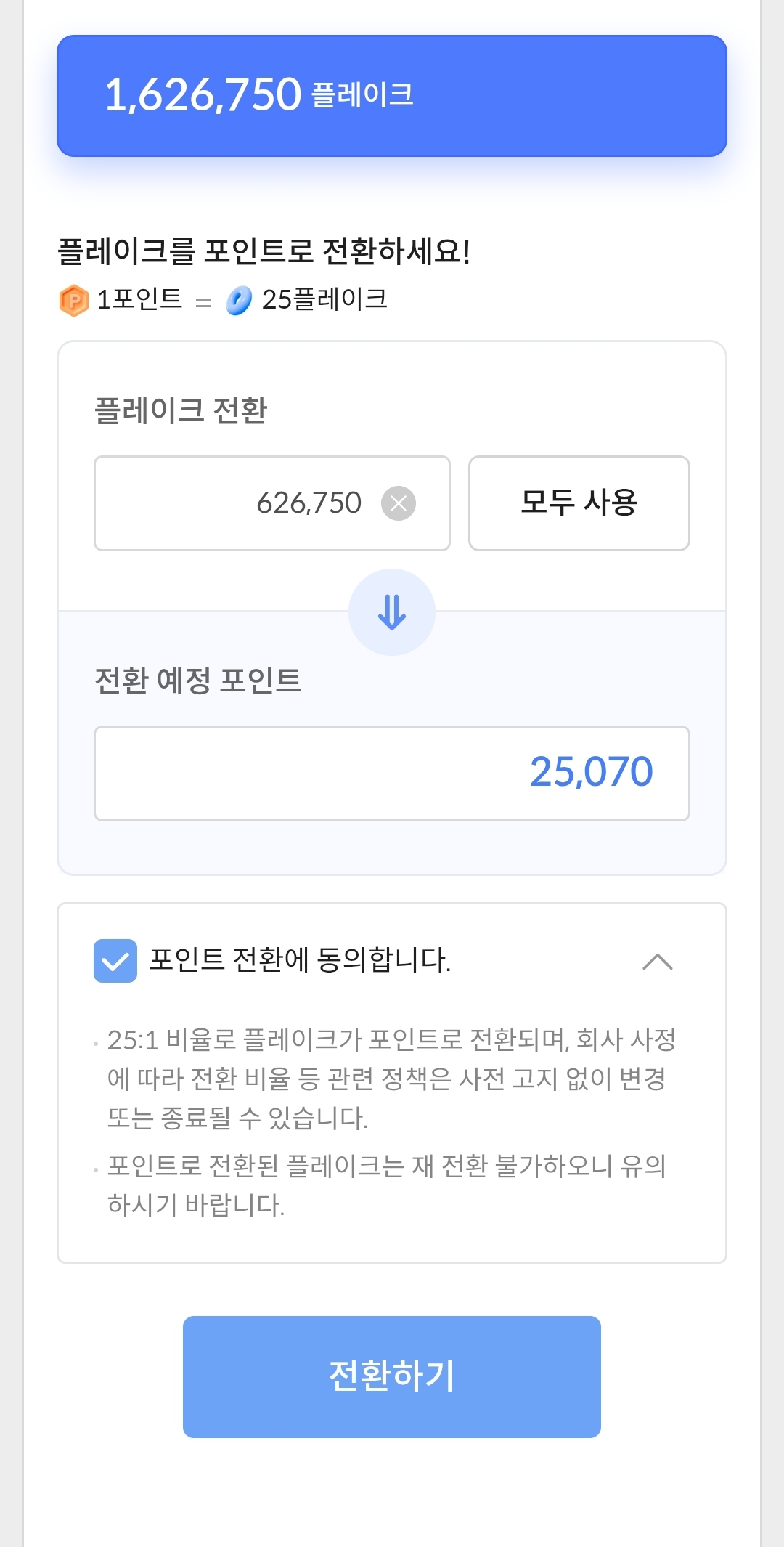Collapse the agreement details chevron

tap(658, 962)
